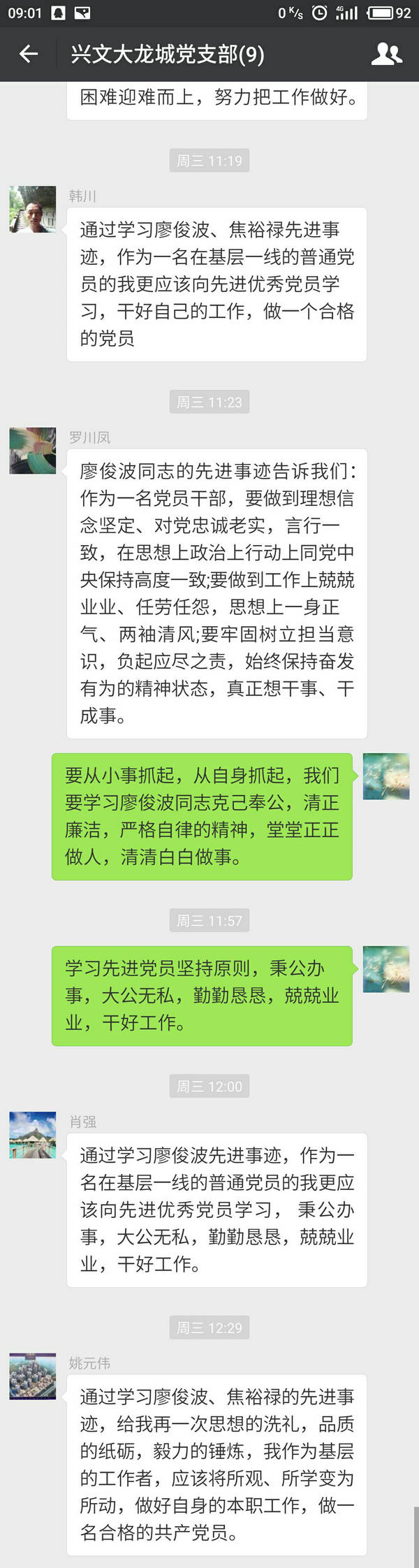Go back from the group chat
The image size is (419, 1568).
tap(28, 54)
